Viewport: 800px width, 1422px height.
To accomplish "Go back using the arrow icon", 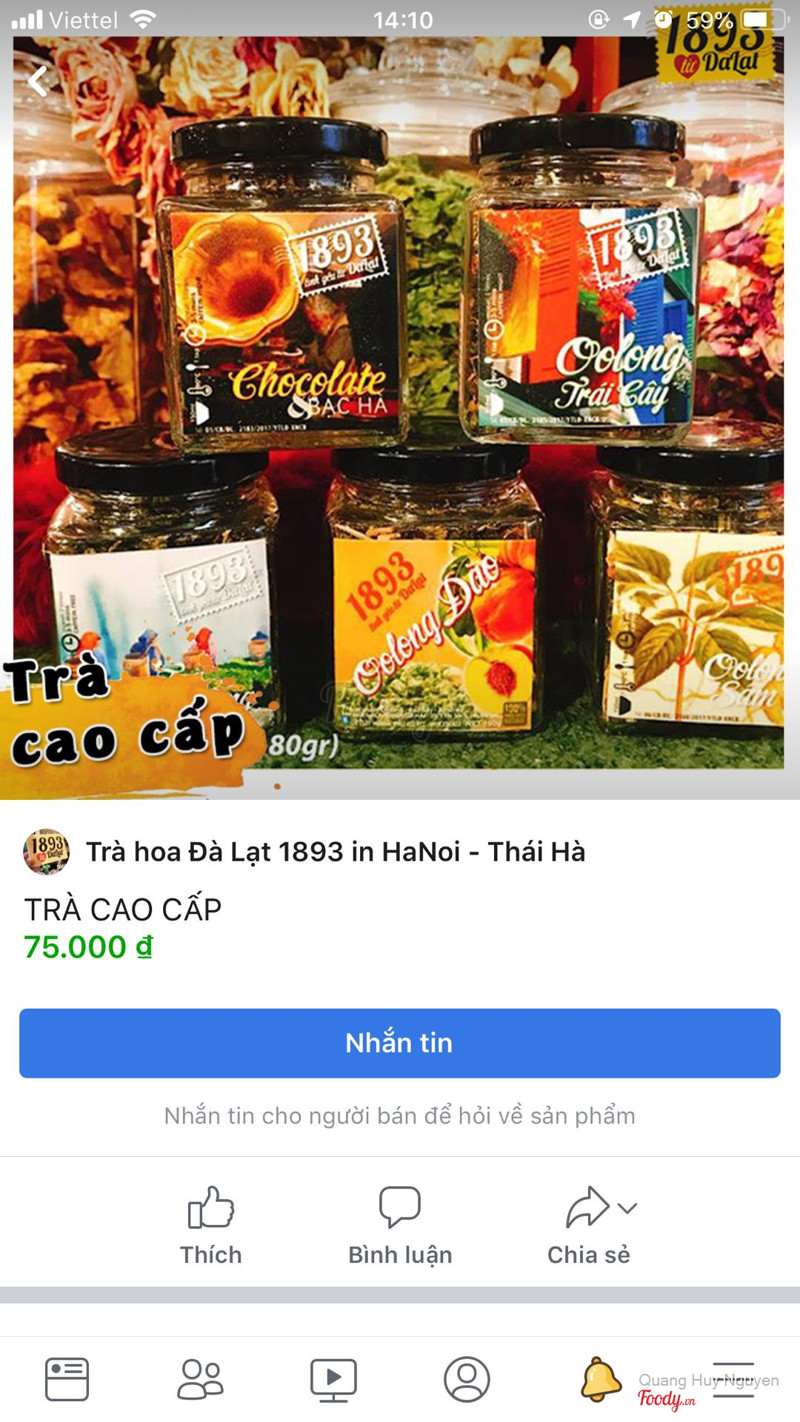I will 38,81.
